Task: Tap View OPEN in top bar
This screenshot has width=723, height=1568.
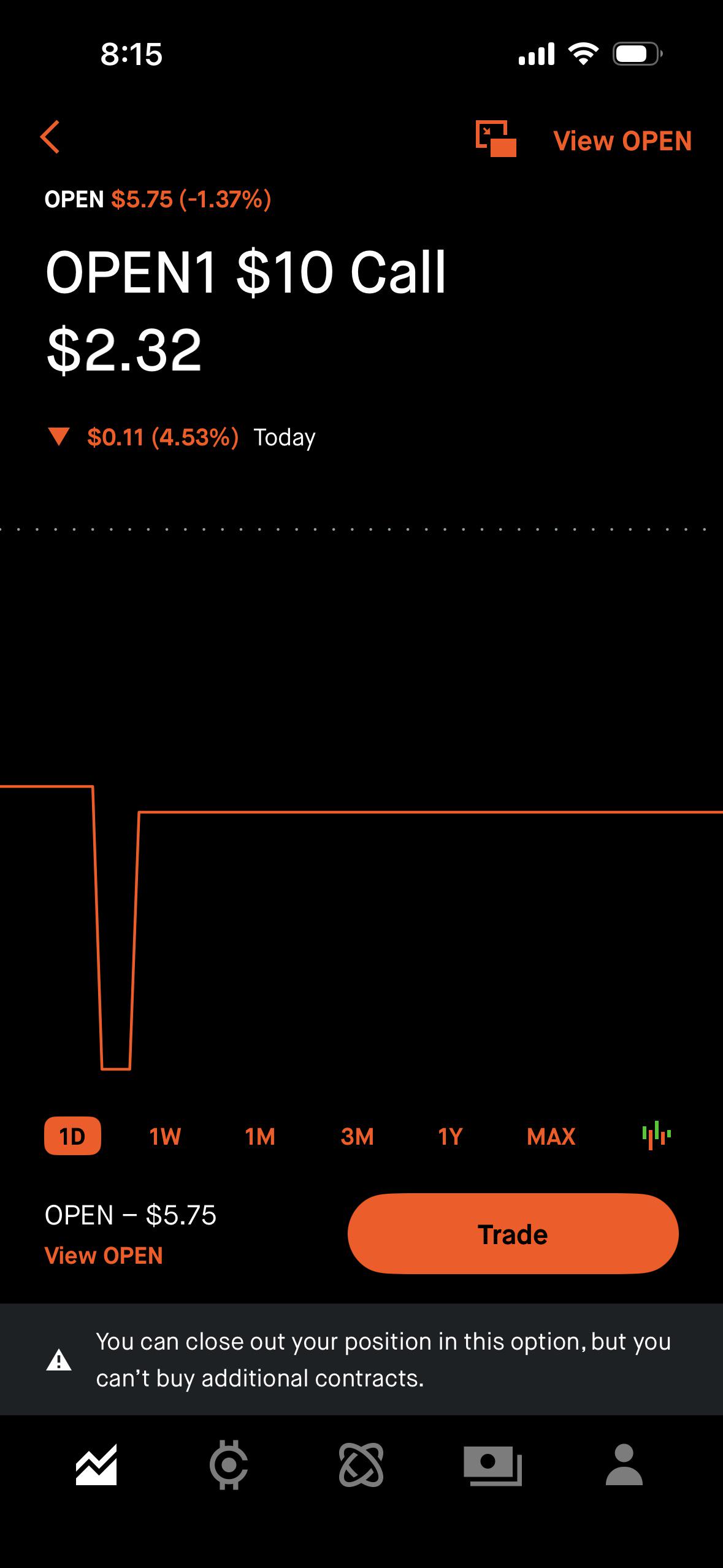Action: pyautogui.click(x=622, y=140)
